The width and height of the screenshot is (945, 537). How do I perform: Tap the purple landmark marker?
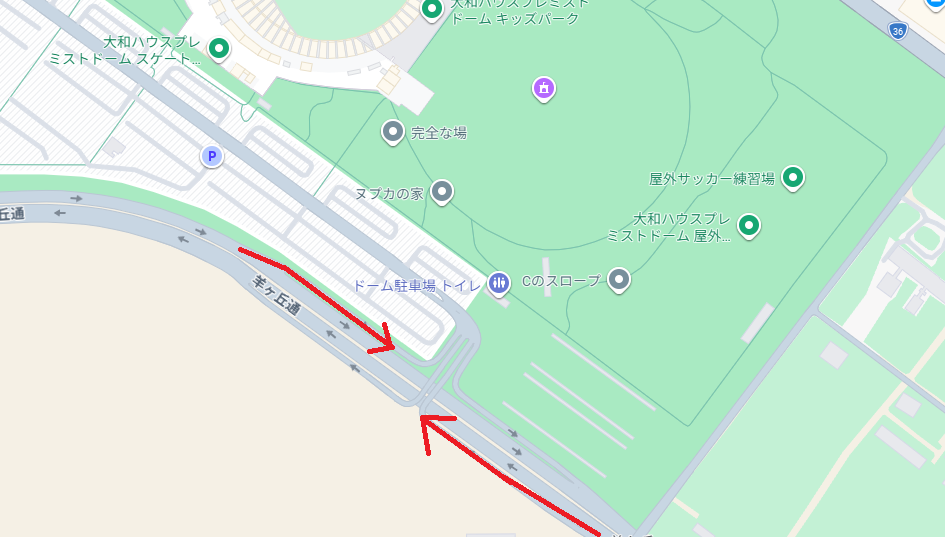click(x=543, y=88)
